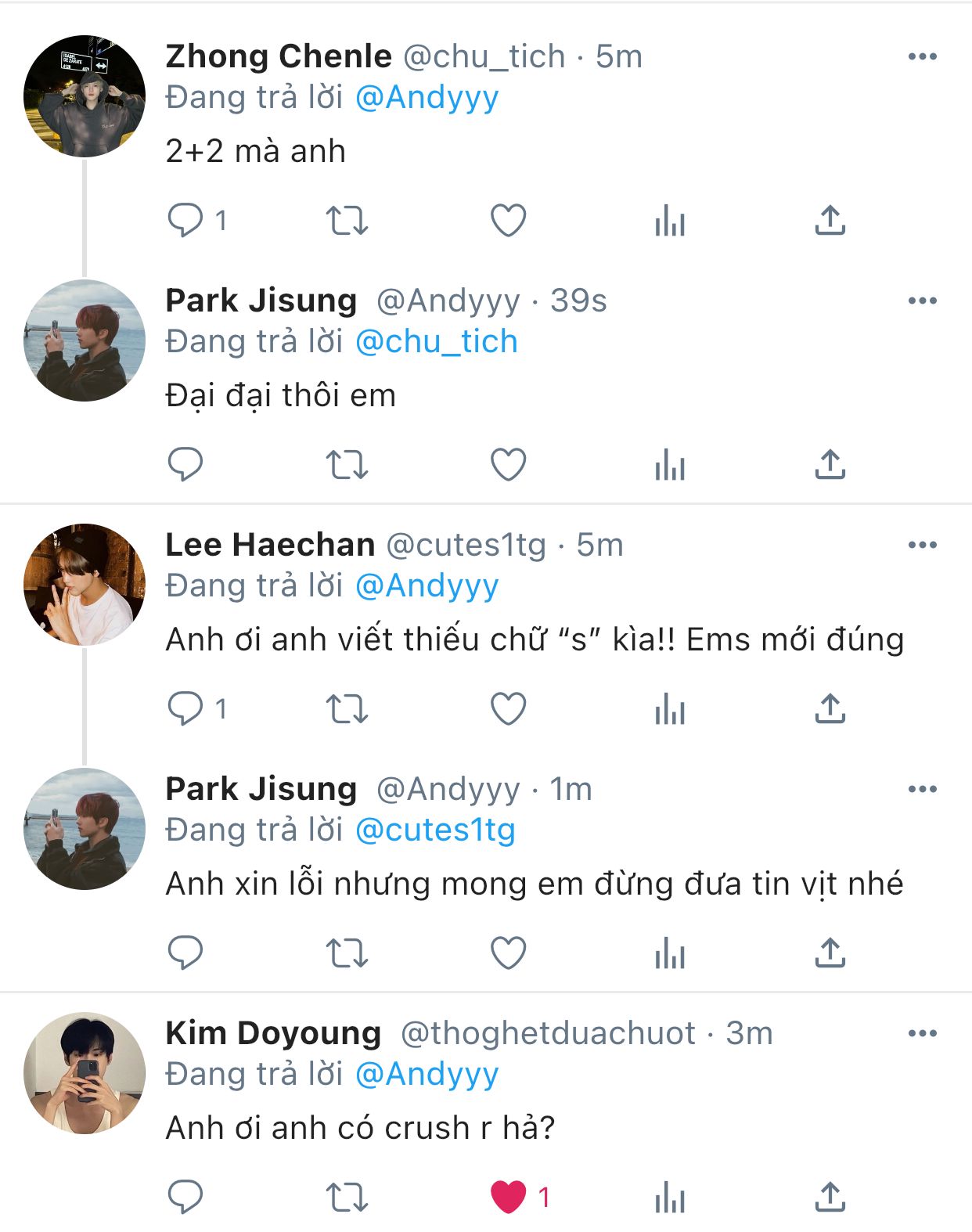The width and height of the screenshot is (972, 1232).
Task: Open the overflow menu on Lee Haechan's tweet
Action: point(922,545)
